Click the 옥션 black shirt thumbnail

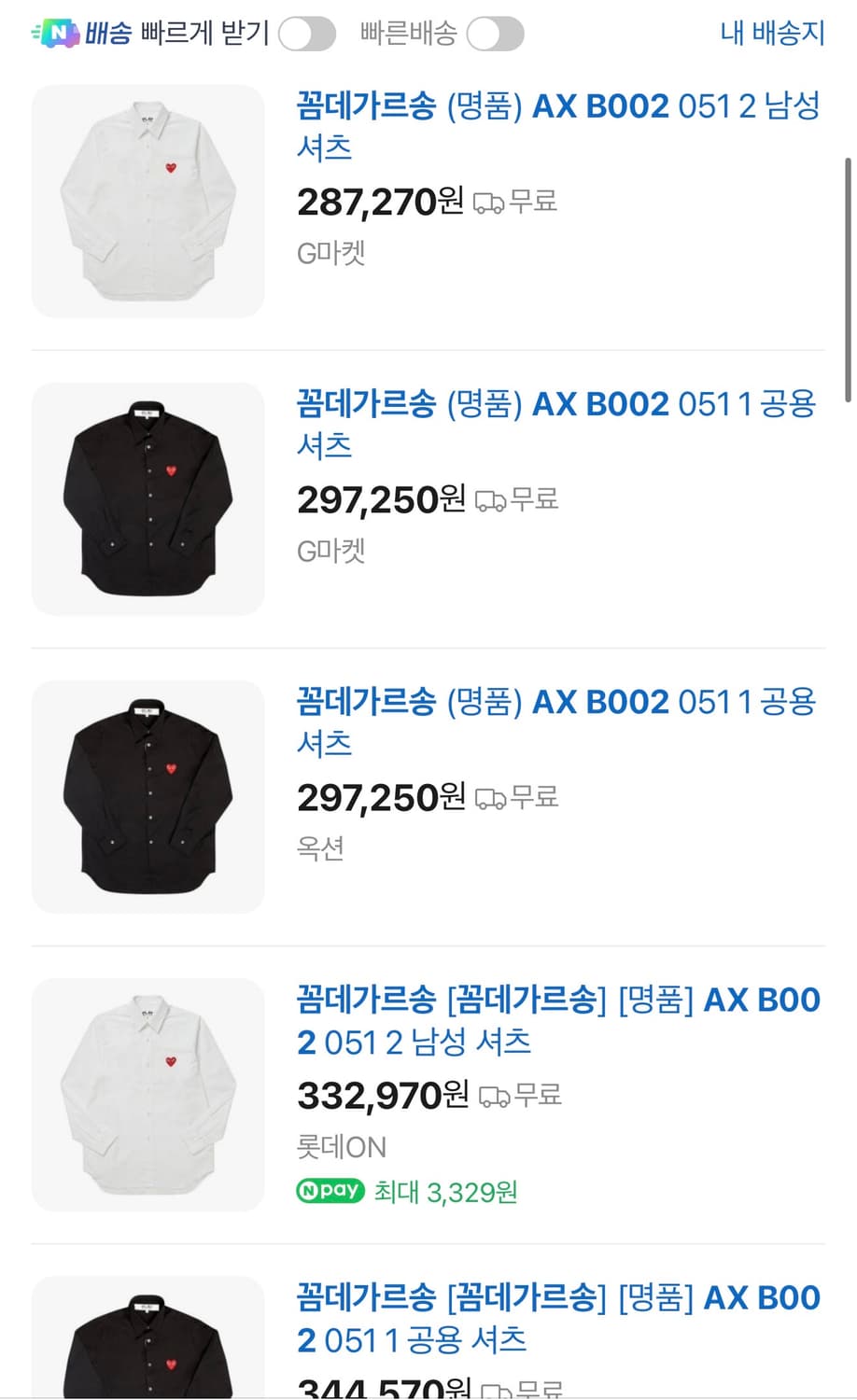tap(148, 795)
